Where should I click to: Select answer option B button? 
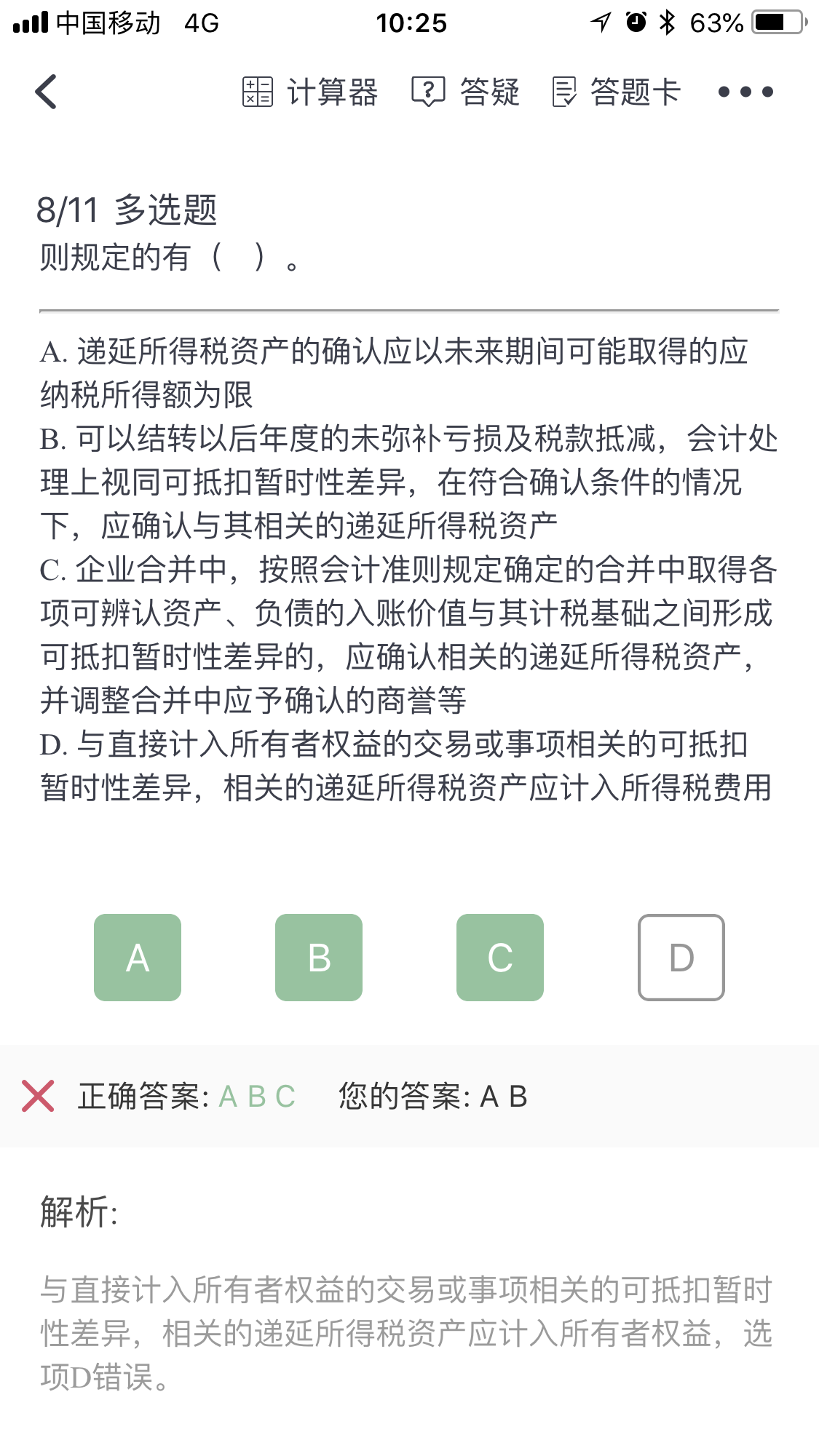pyautogui.click(x=319, y=958)
